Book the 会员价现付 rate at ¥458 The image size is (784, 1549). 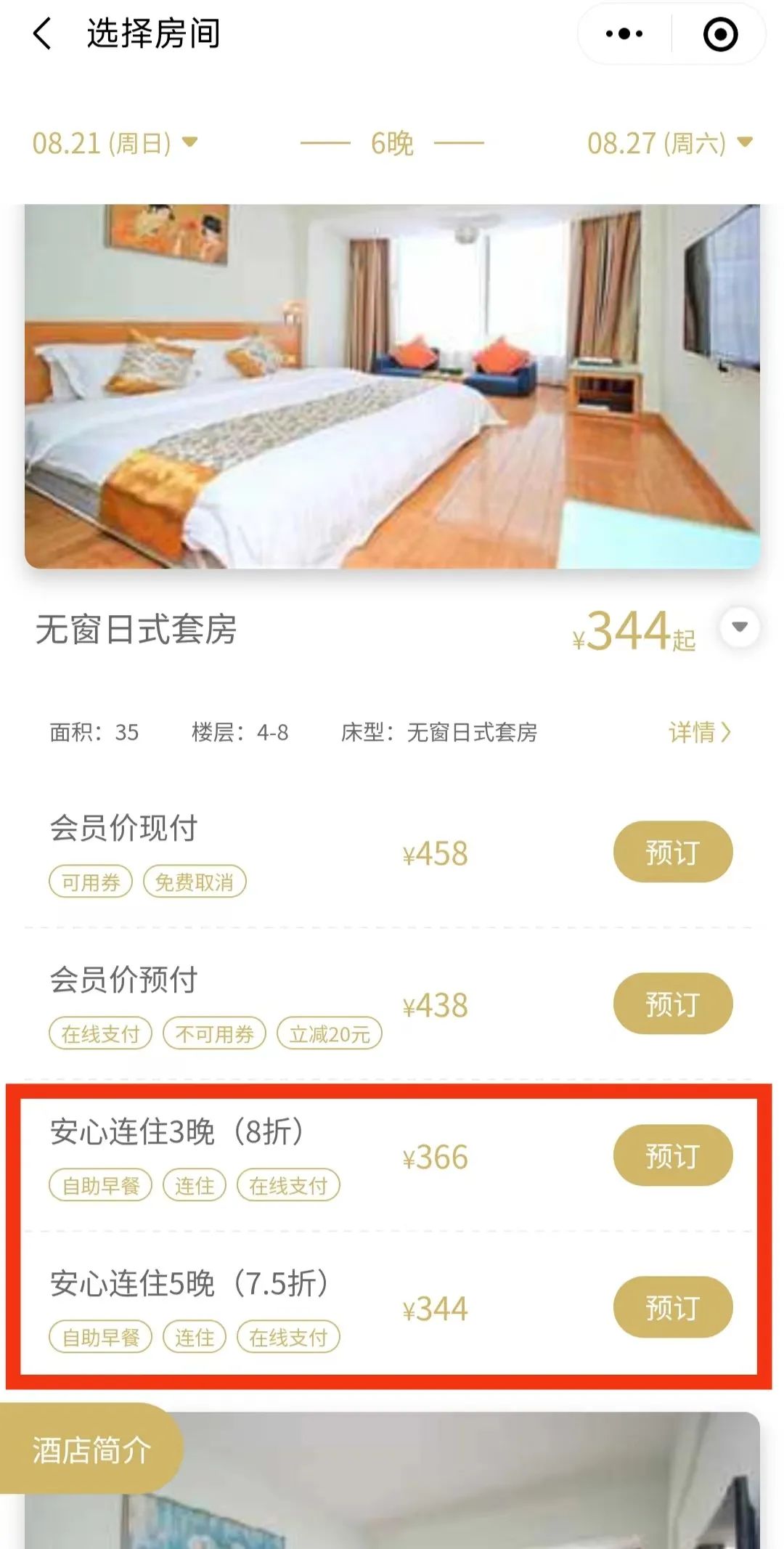coord(672,851)
